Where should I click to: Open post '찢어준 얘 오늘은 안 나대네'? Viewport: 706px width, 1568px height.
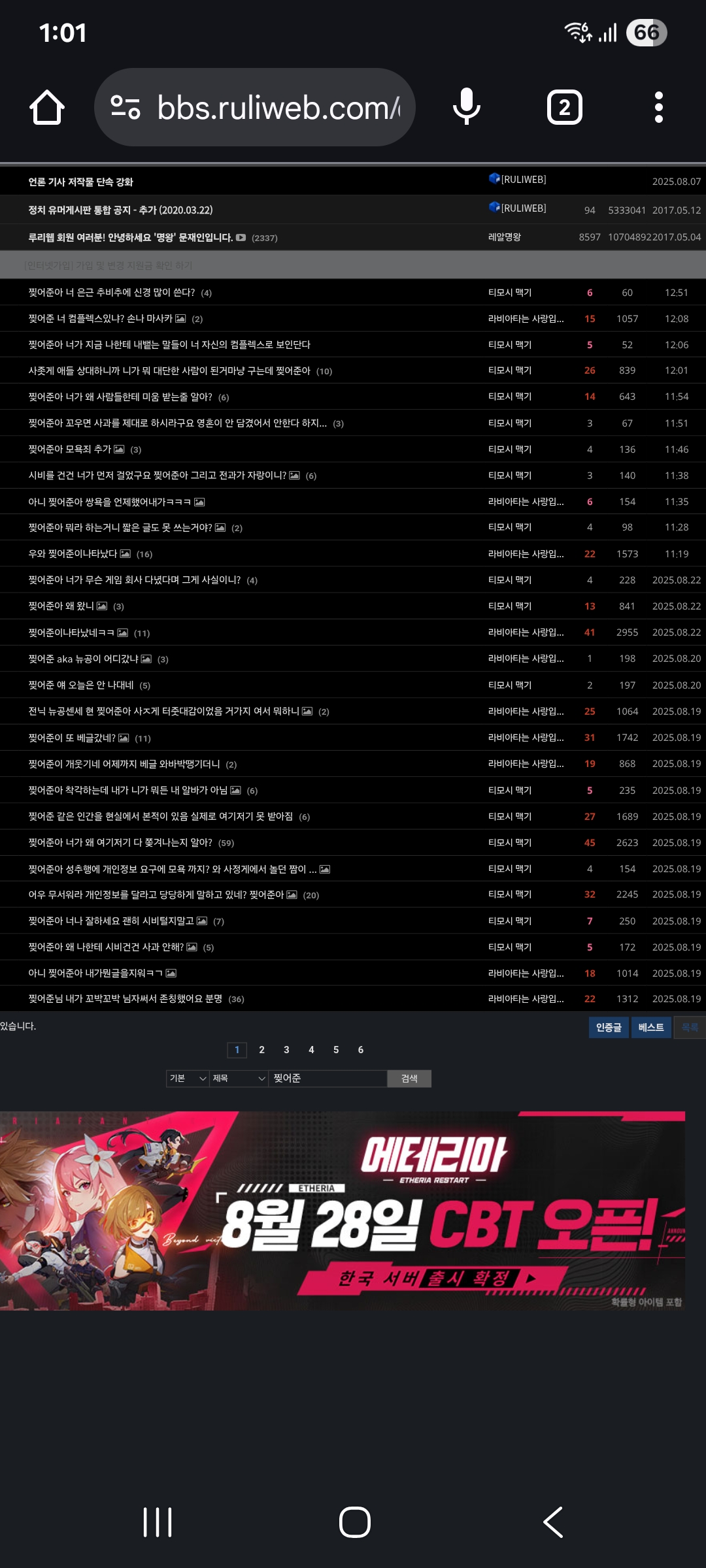click(x=81, y=685)
